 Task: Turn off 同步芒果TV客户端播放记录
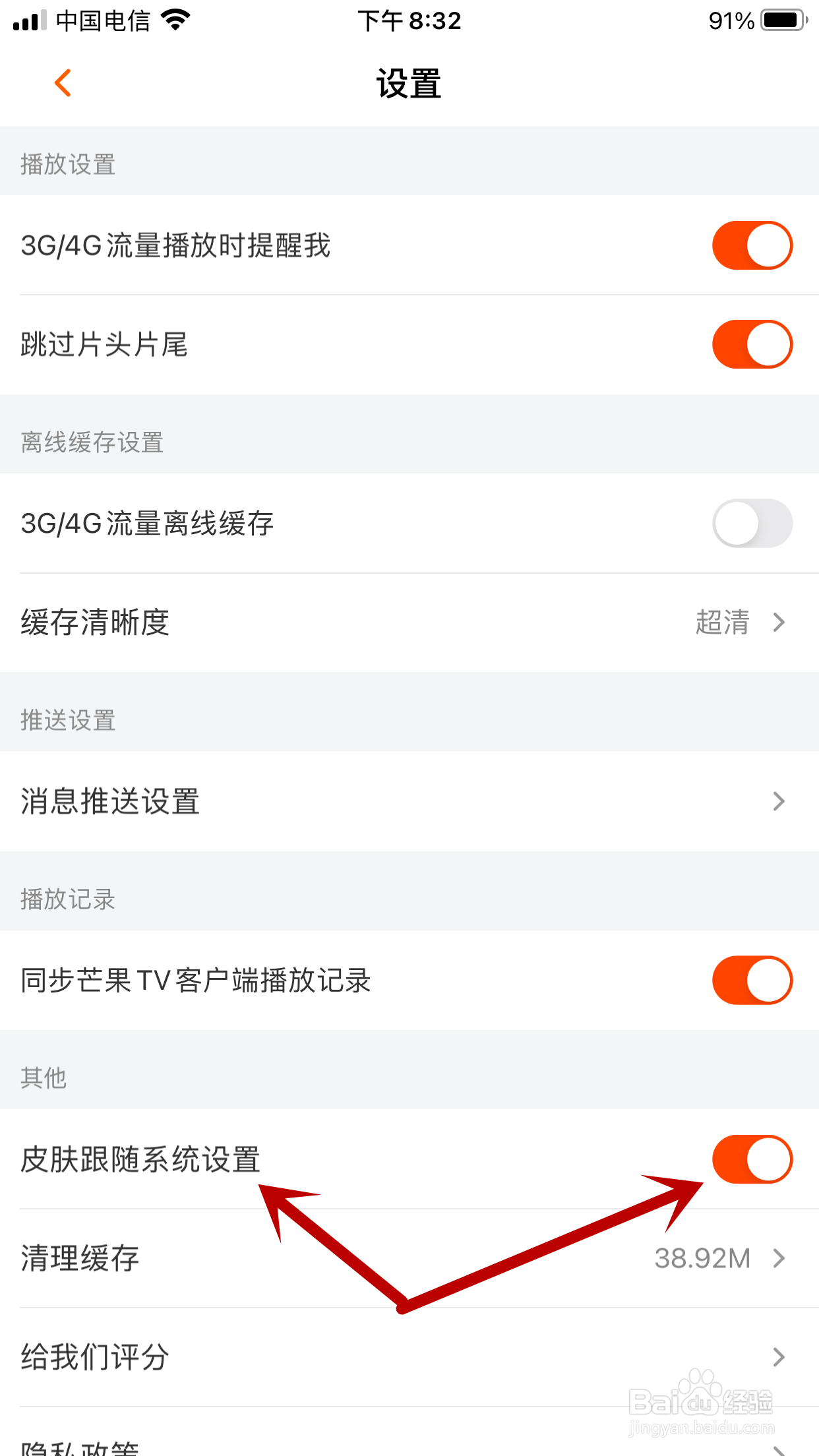[x=752, y=980]
